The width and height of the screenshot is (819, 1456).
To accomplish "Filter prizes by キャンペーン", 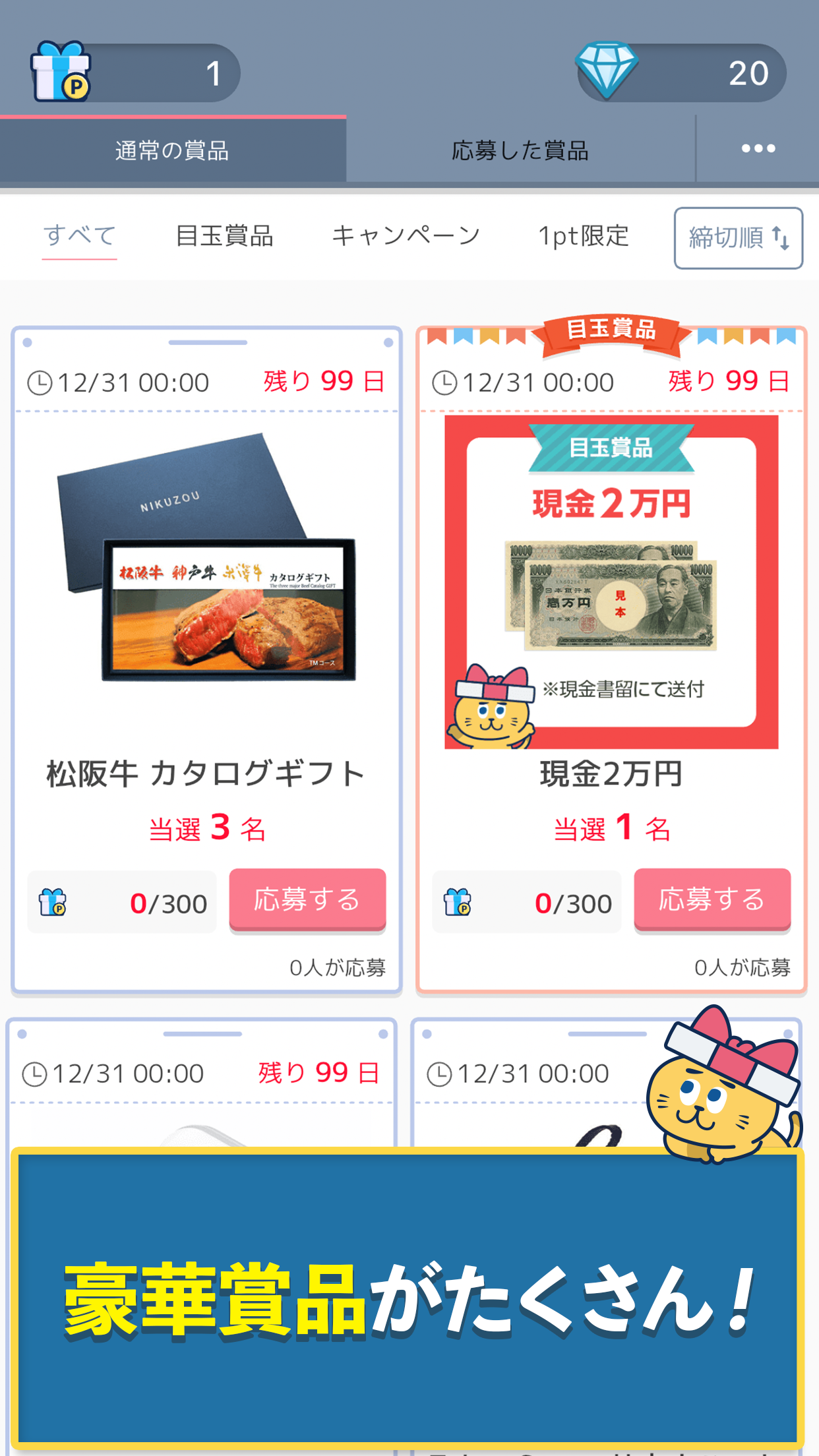I will coord(406,236).
